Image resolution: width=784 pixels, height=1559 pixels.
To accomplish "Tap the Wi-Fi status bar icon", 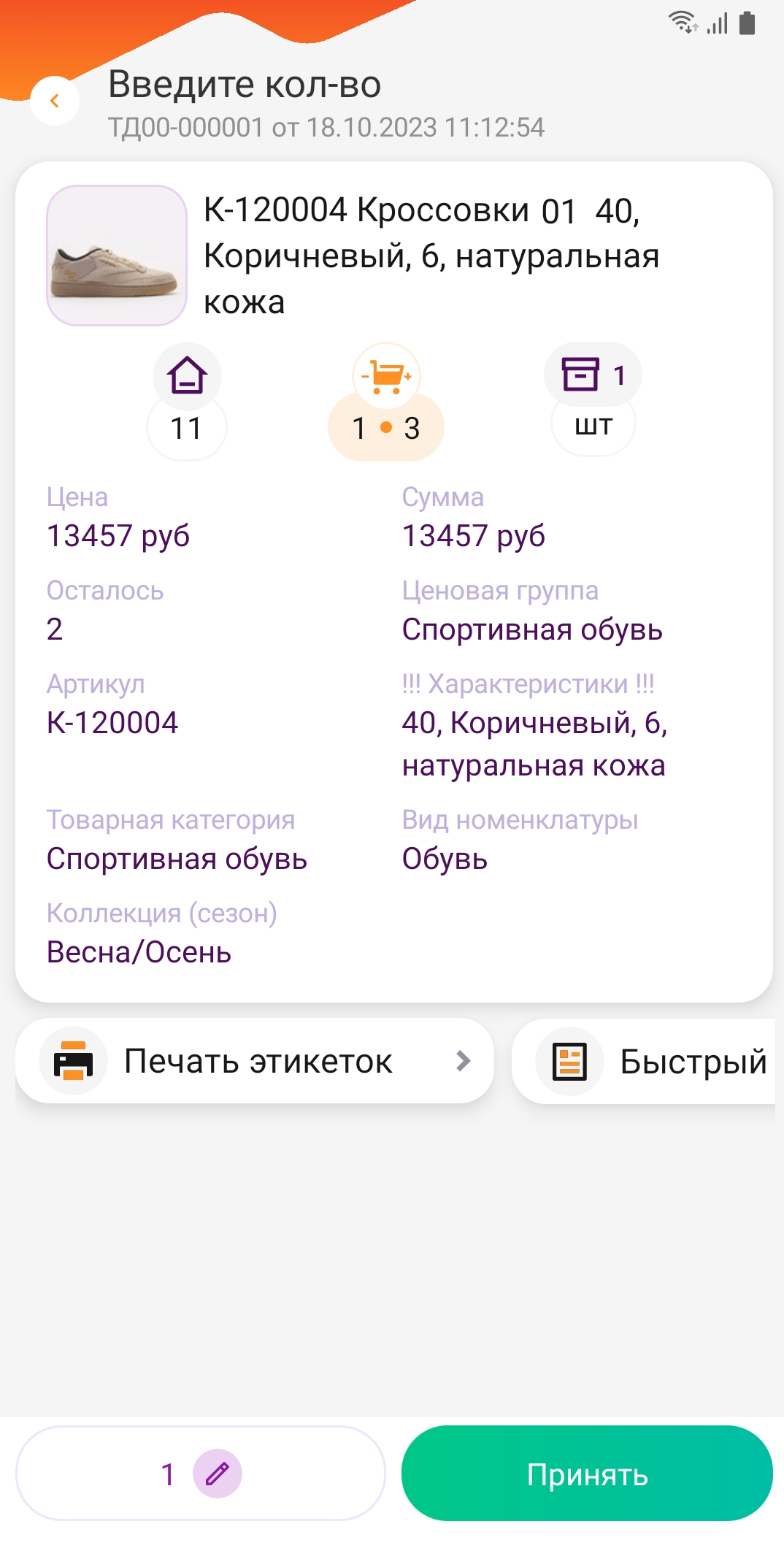I will (x=682, y=23).
